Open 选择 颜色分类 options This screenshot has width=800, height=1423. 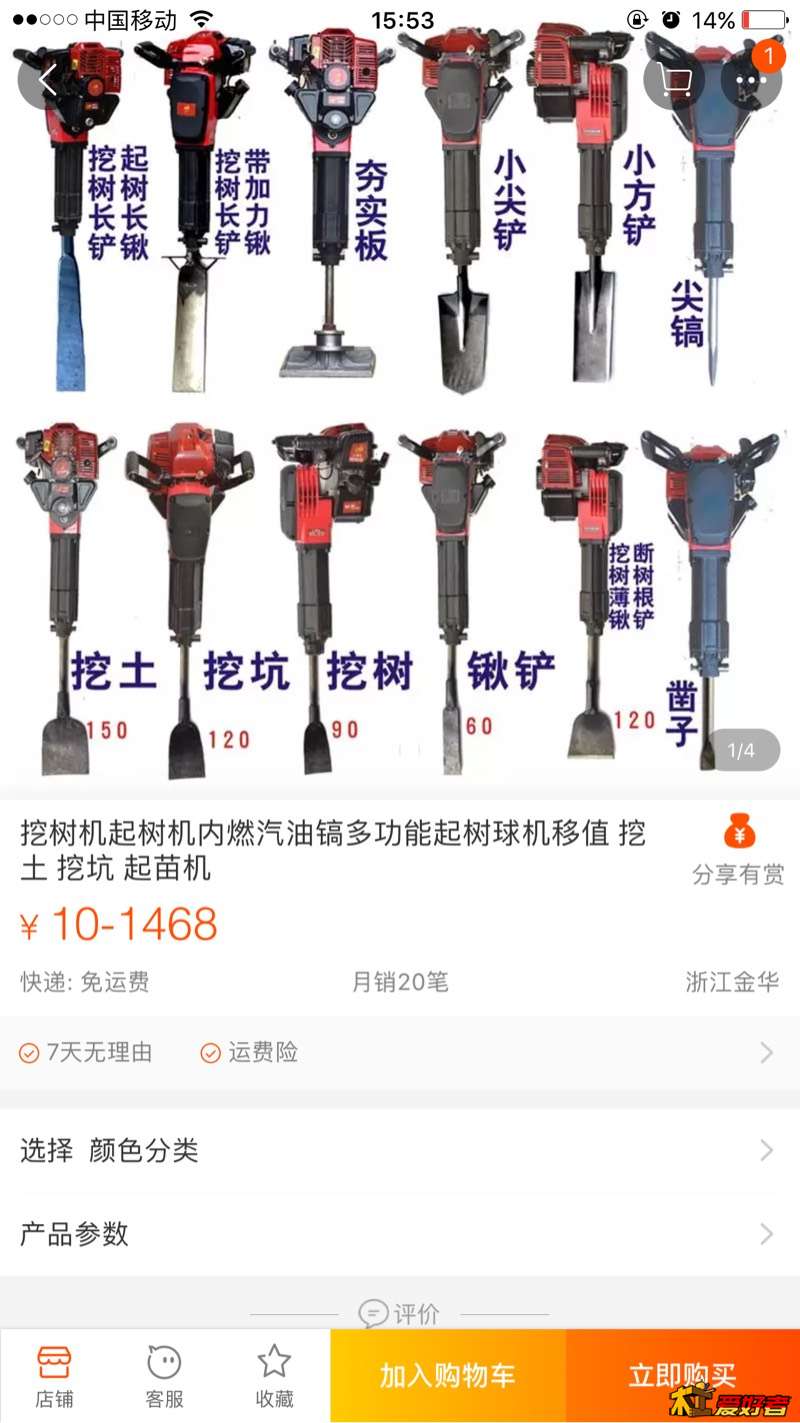pyautogui.click(x=400, y=1150)
